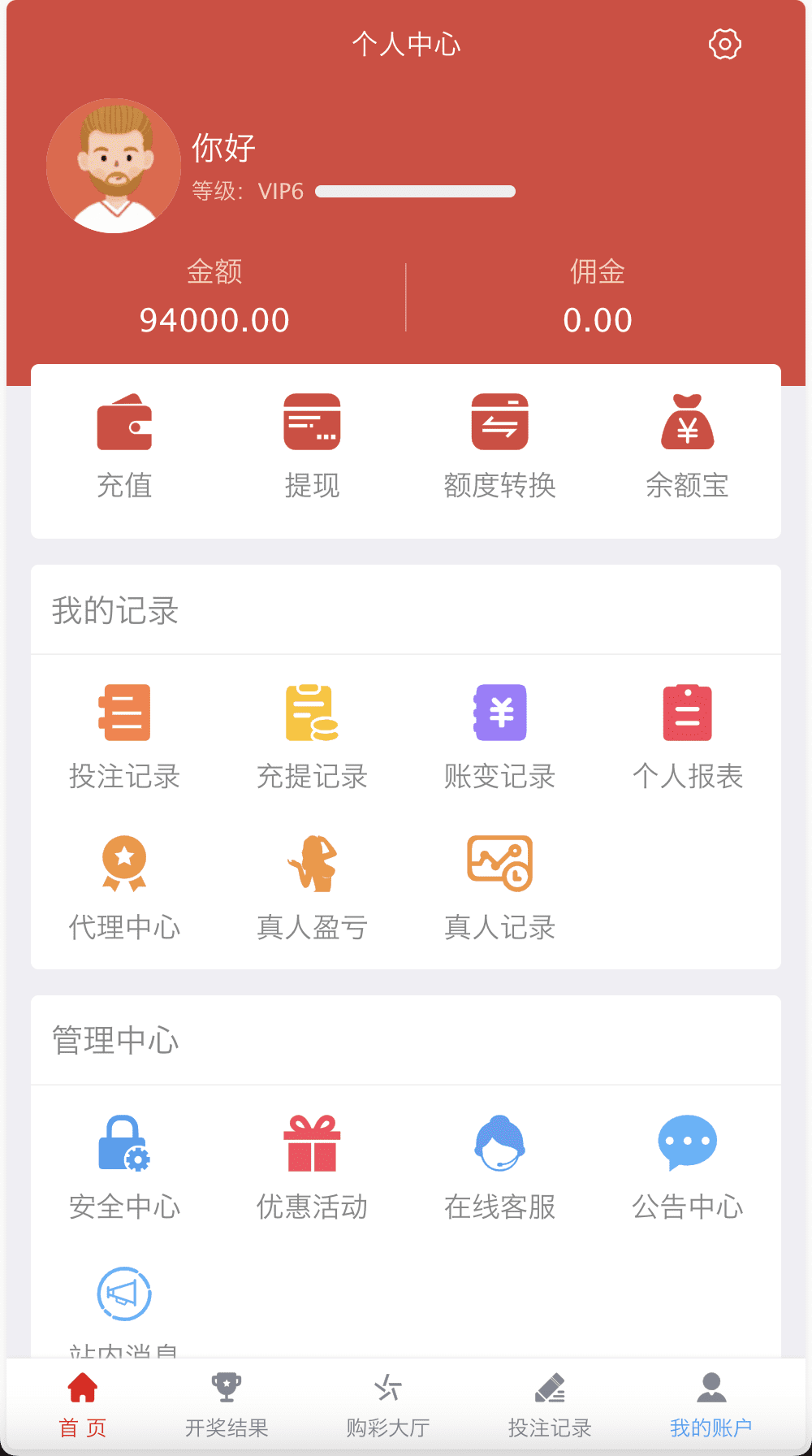Open 投注记录 in the bottom navigation

point(550,1403)
